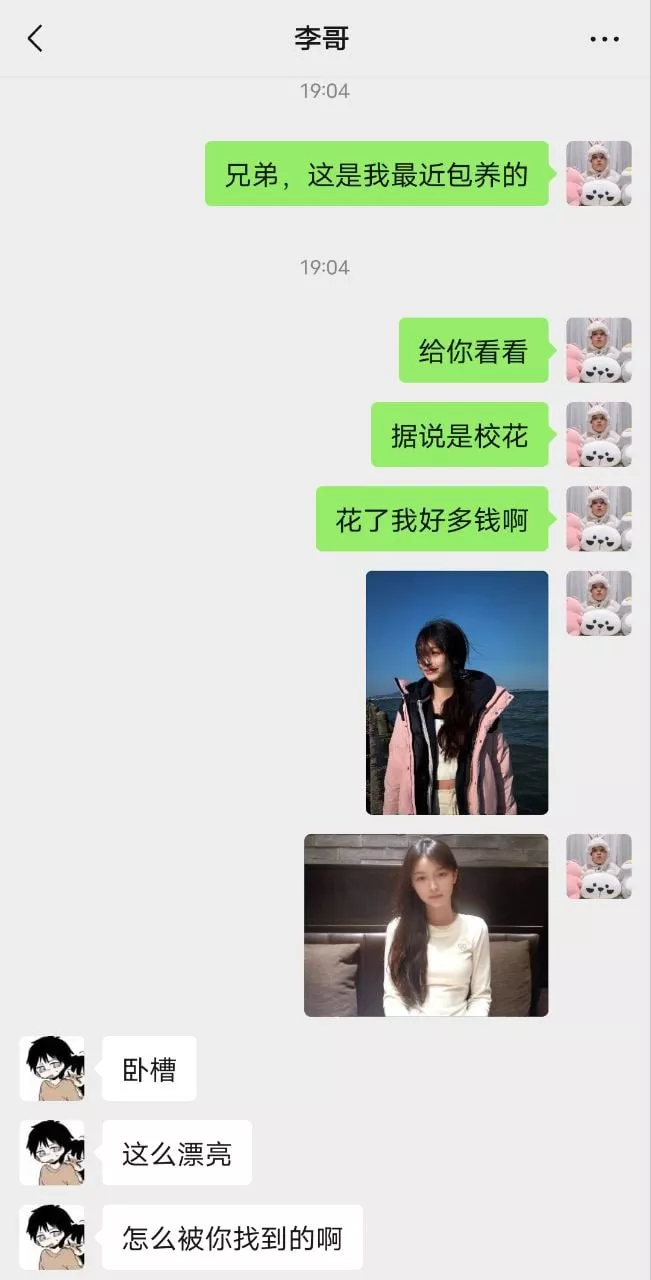Tap the sender avatar beside 给你看看
Image resolution: width=651 pixels, height=1280 pixels.
[598, 350]
